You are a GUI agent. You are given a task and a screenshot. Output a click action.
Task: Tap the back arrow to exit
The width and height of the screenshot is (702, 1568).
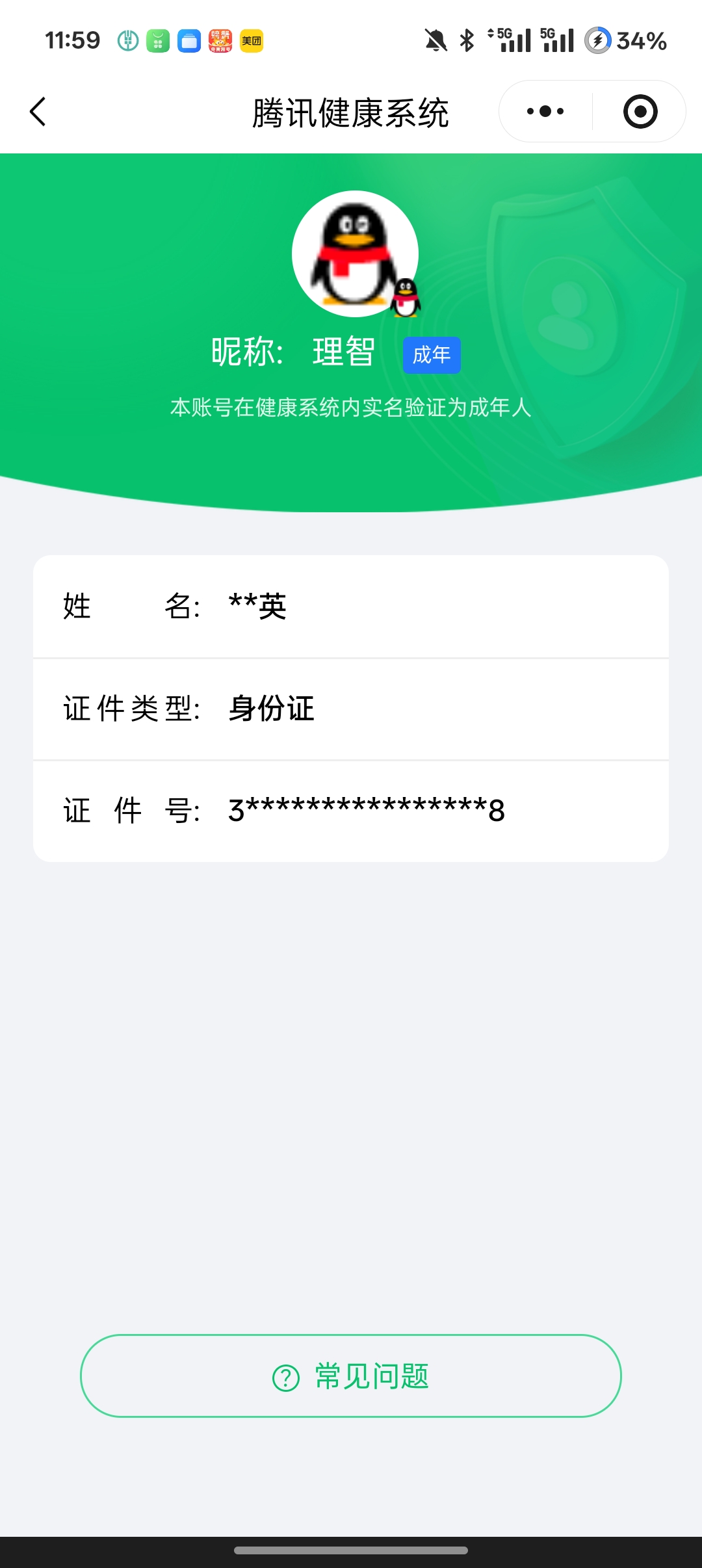[37, 111]
